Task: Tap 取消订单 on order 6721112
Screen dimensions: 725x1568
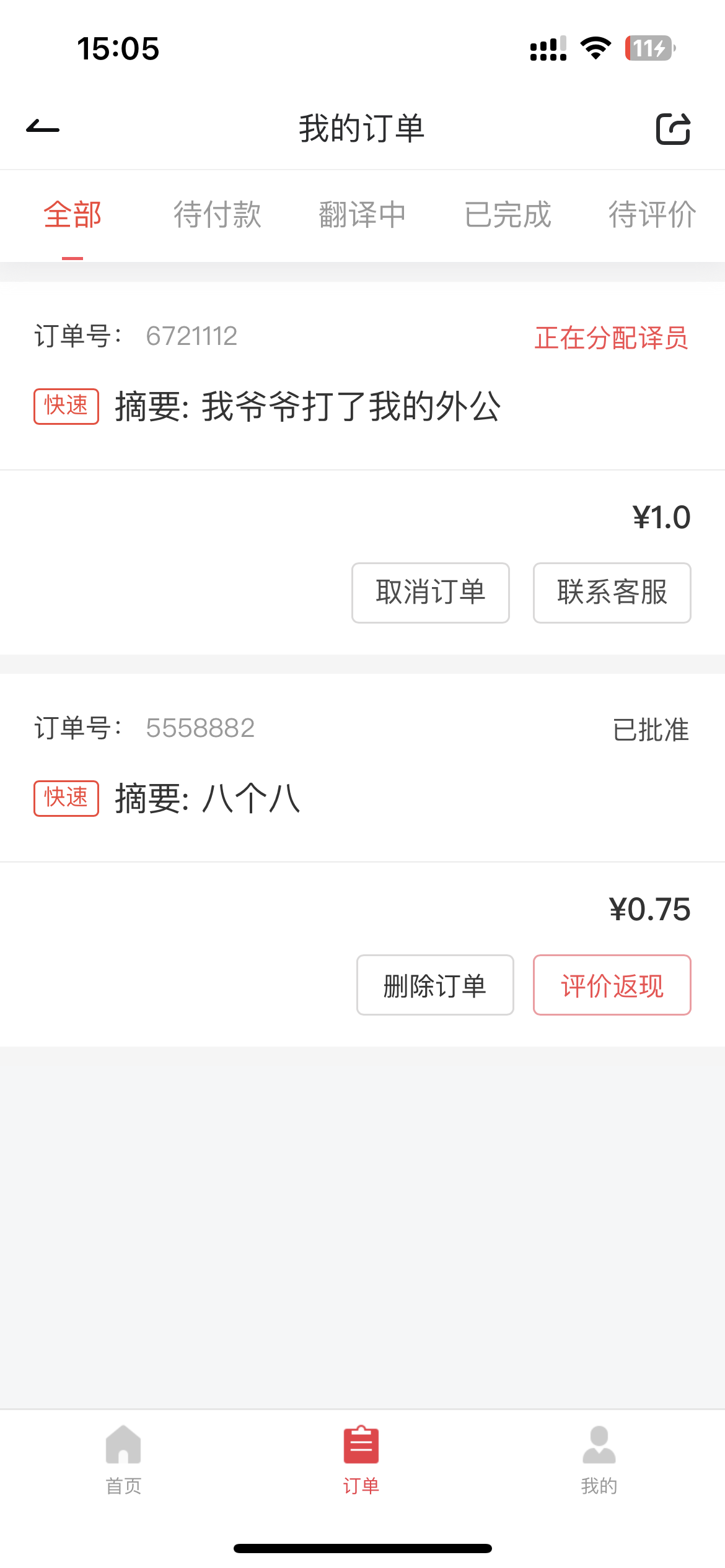Action: pos(431,593)
